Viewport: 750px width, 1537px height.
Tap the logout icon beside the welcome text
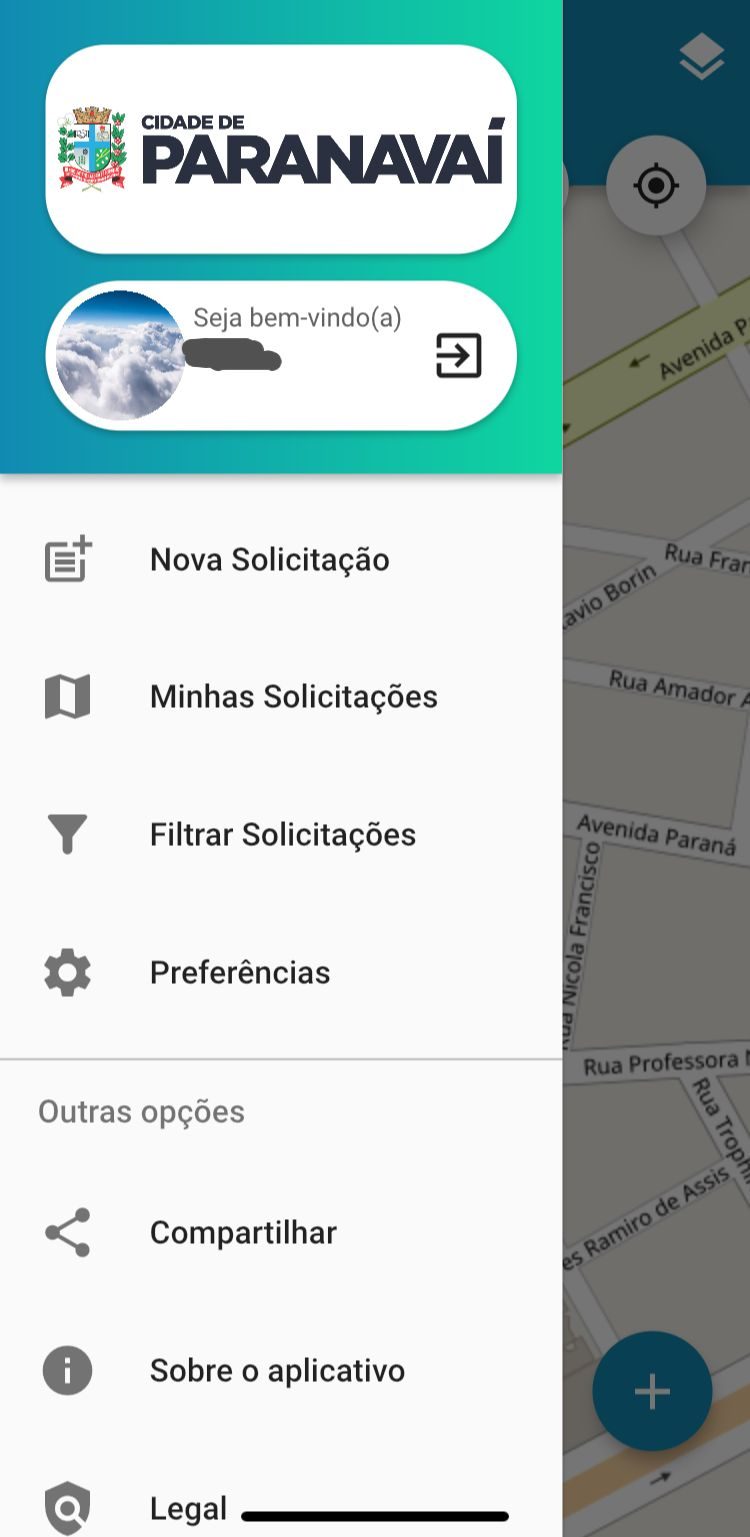coord(459,356)
